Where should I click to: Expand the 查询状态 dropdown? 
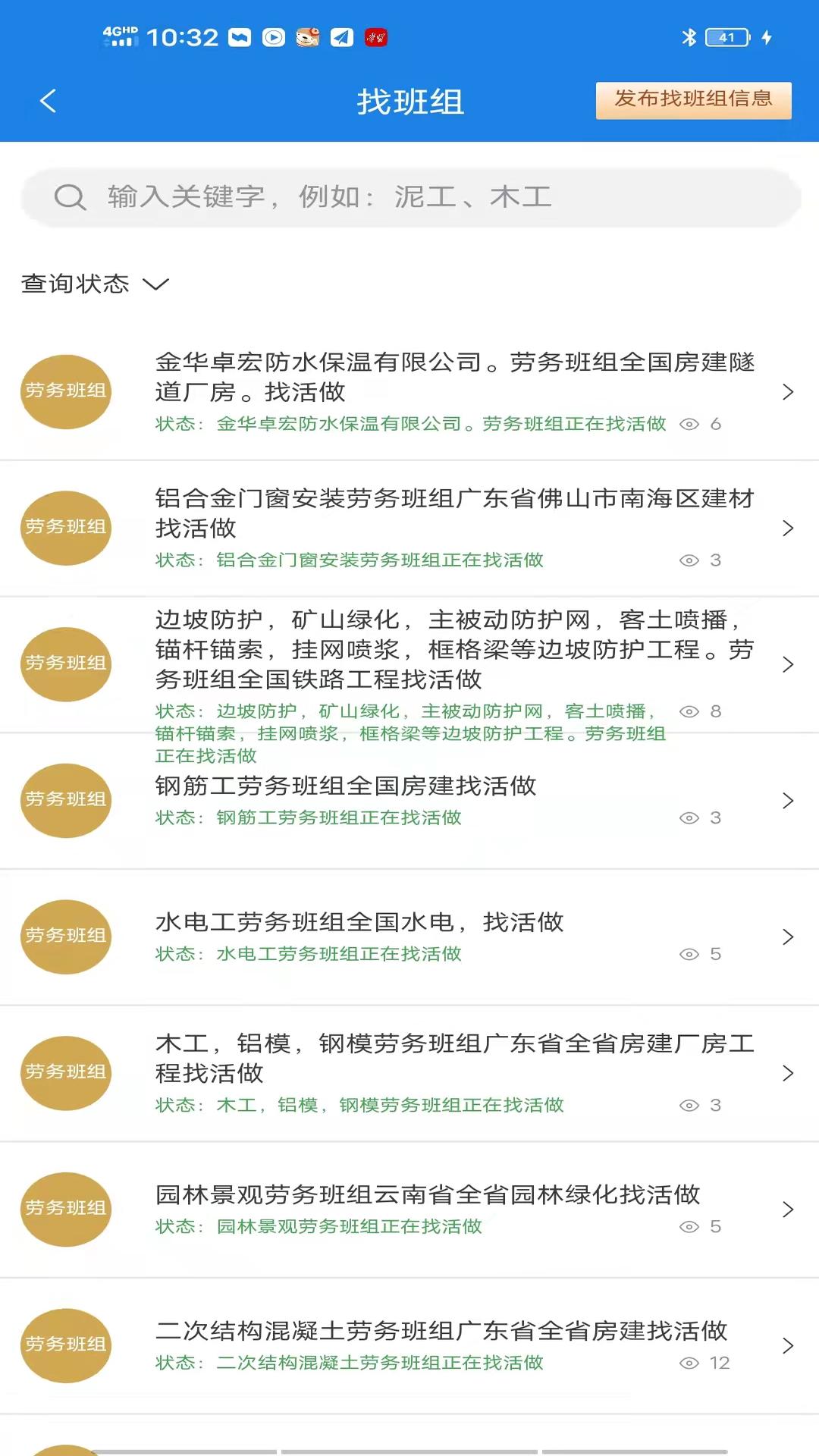coord(94,284)
